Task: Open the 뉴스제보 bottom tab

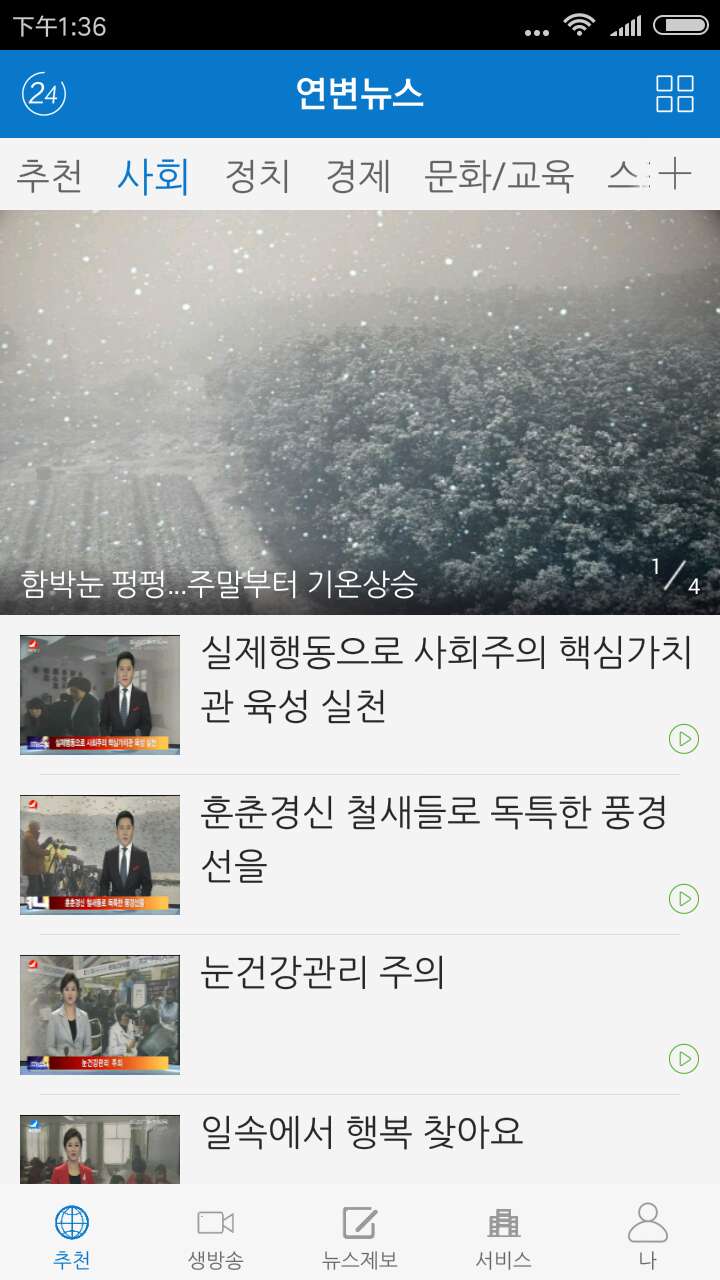Action: click(x=360, y=1235)
